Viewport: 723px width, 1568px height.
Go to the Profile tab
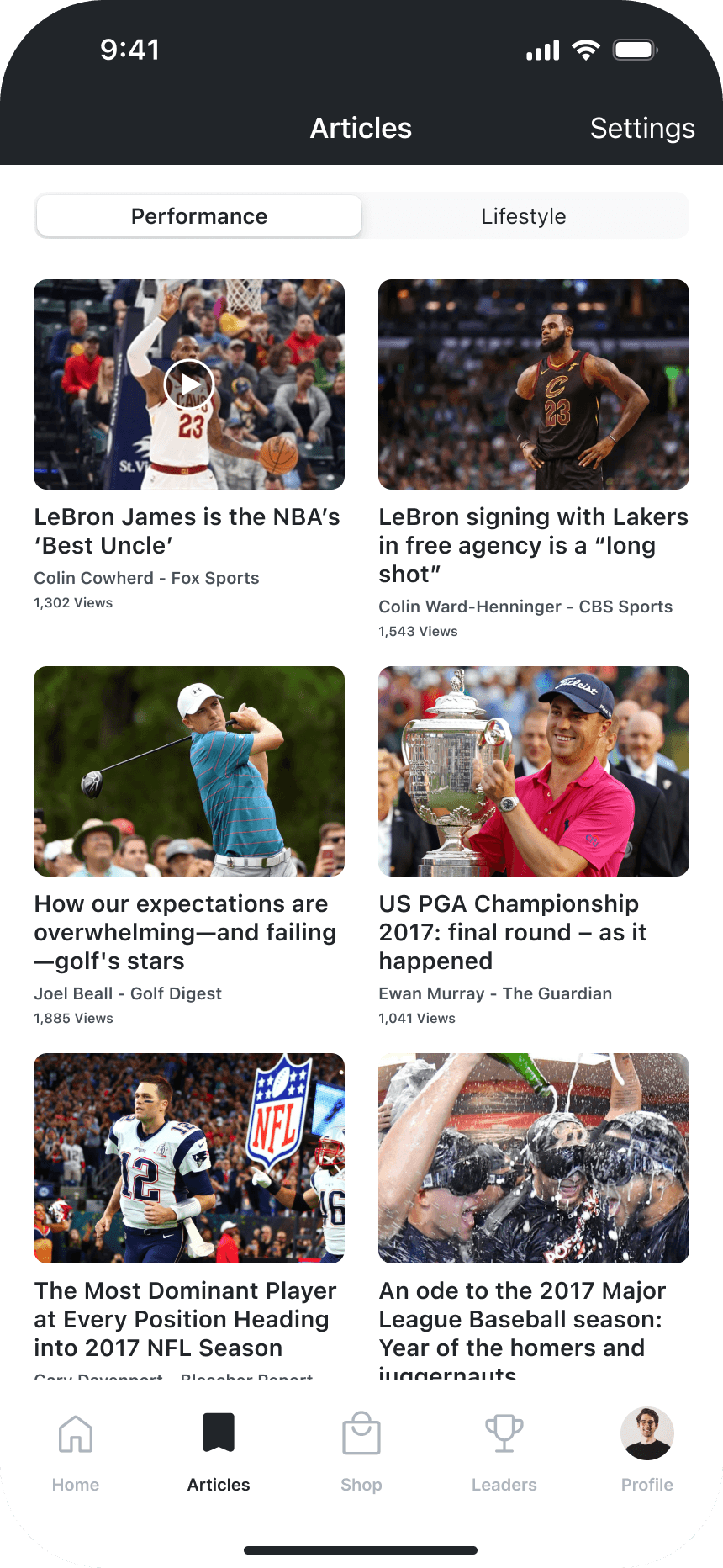pyautogui.click(x=647, y=1451)
